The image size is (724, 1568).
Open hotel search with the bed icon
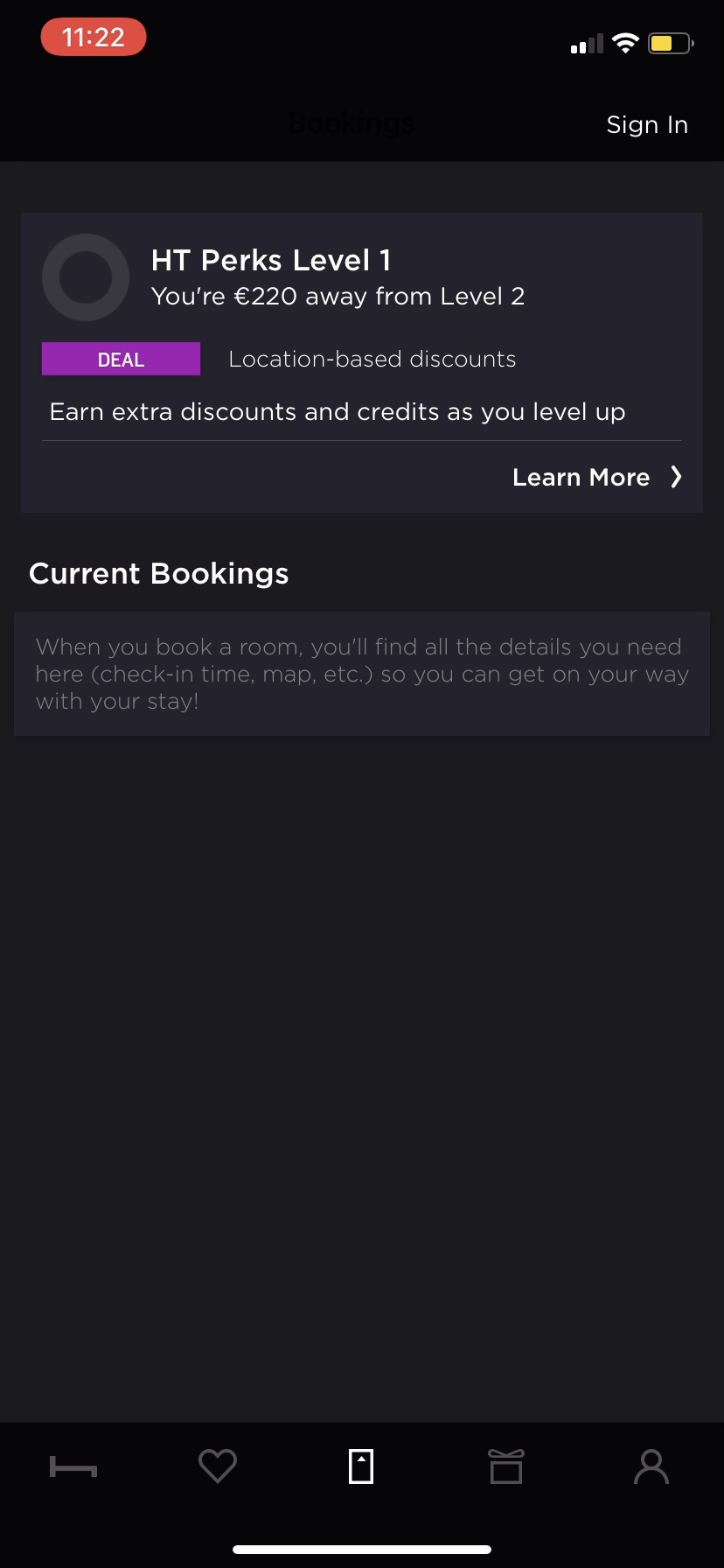pos(73,1466)
